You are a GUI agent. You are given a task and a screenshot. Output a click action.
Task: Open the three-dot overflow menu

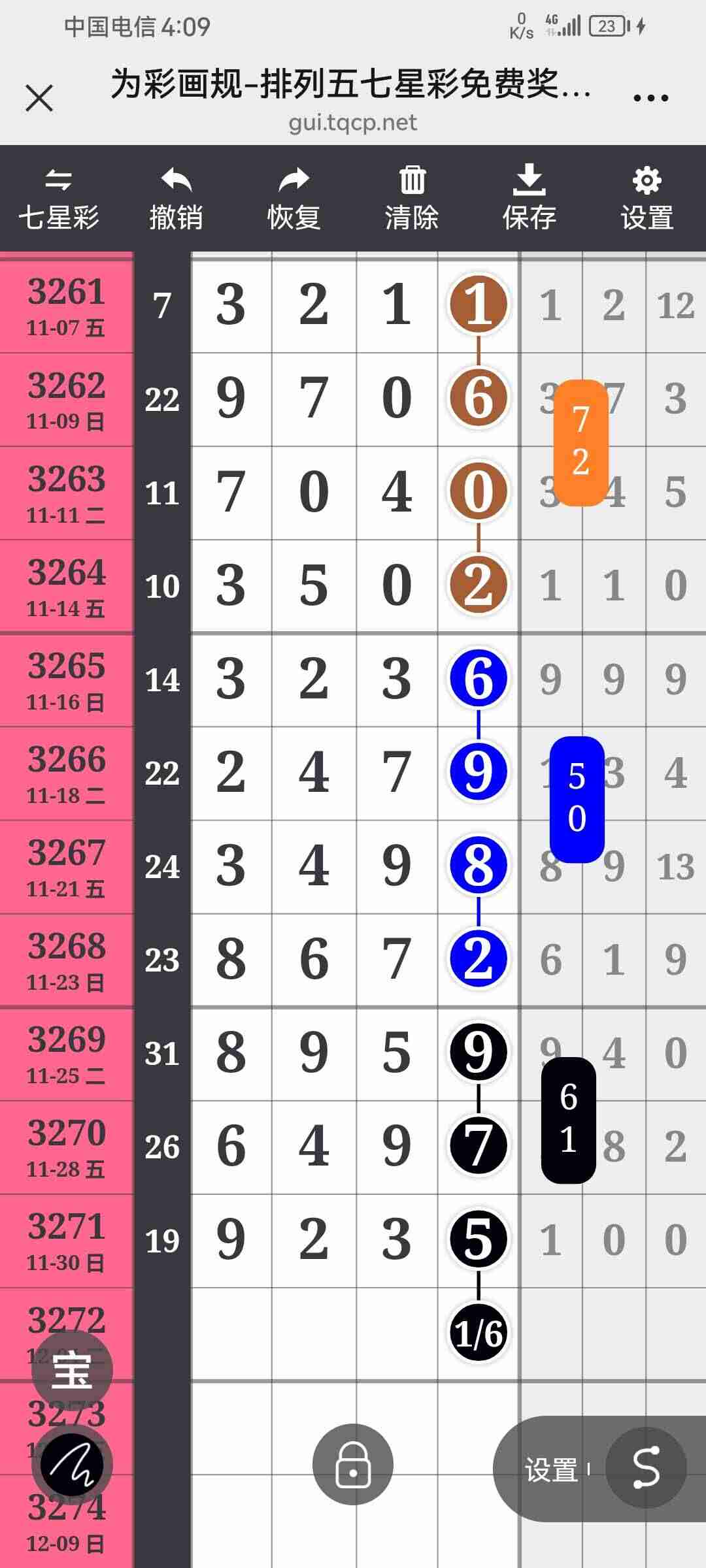(650, 99)
